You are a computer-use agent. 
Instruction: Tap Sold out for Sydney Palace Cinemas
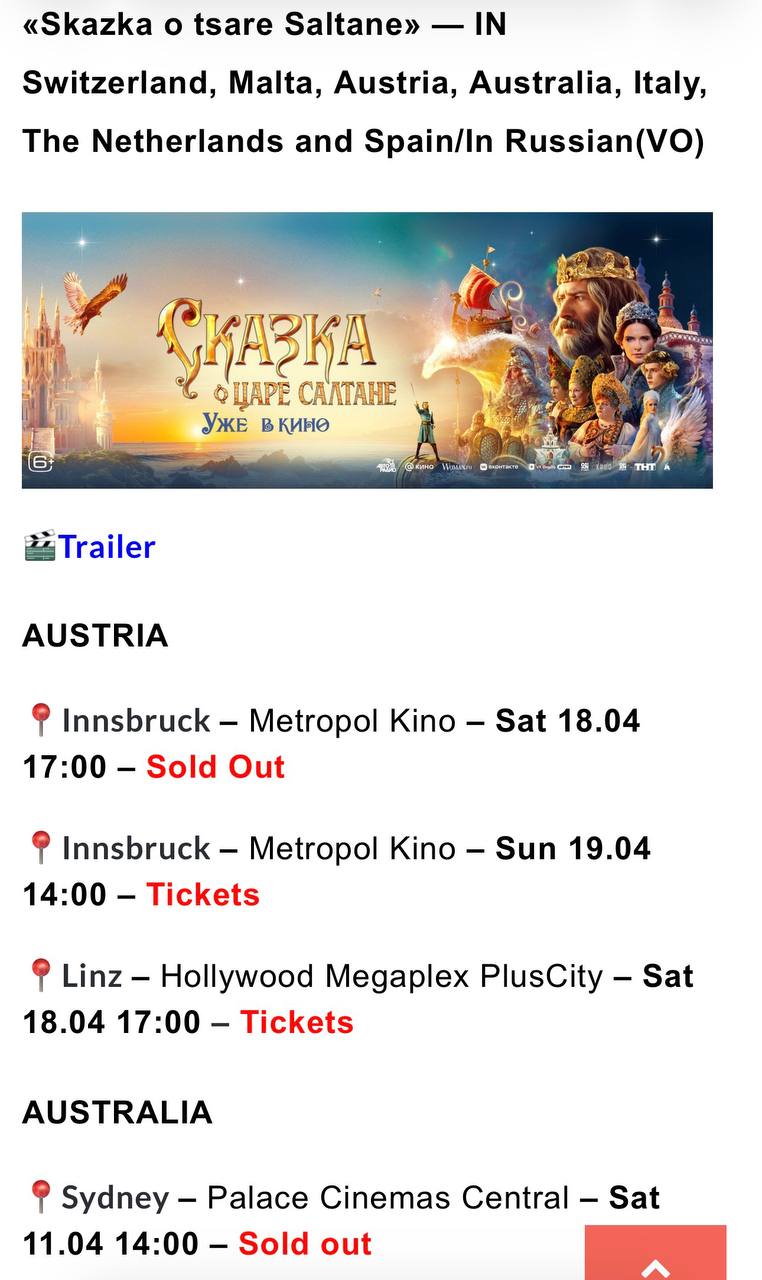tap(305, 1244)
